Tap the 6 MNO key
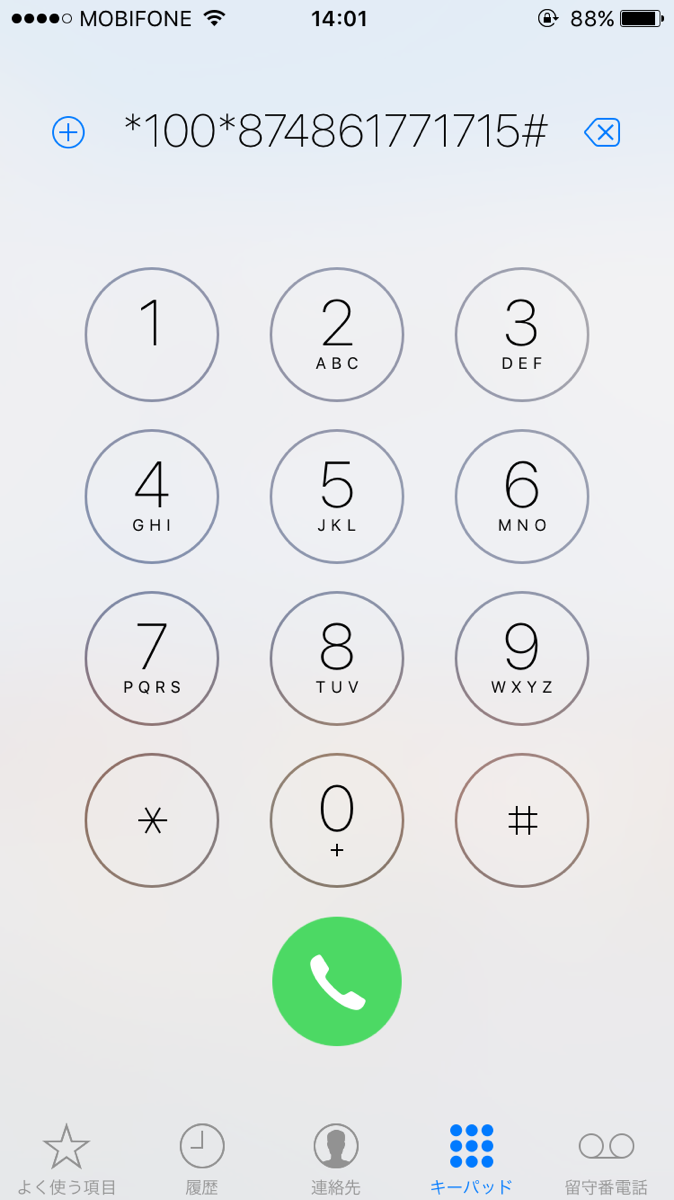The height and width of the screenshot is (1200, 674). coord(522,497)
